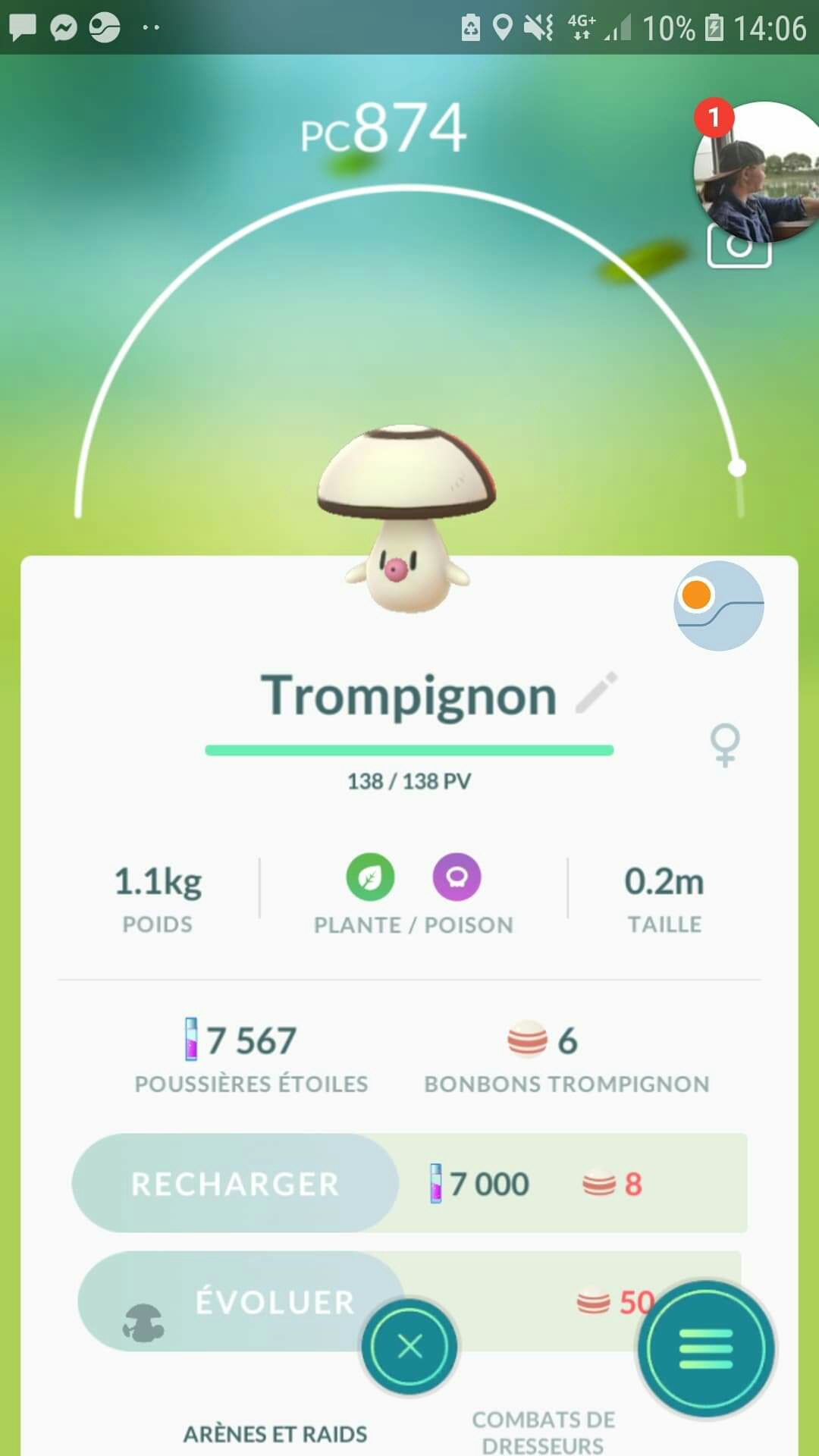The width and height of the screenshot is (819, 1456).
Task: Tap the Trompignon mushroom model
Action: click(407, 516)
